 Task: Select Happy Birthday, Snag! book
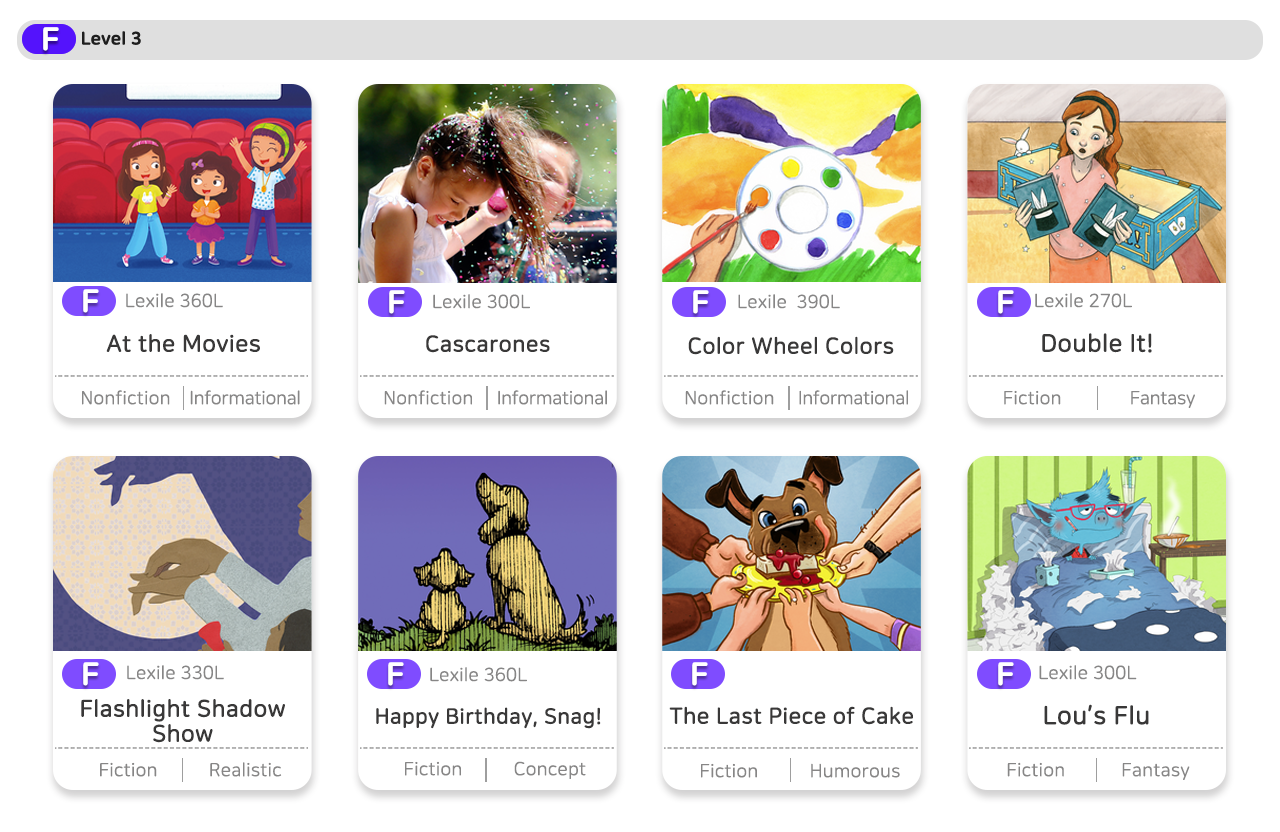[487, 553]
